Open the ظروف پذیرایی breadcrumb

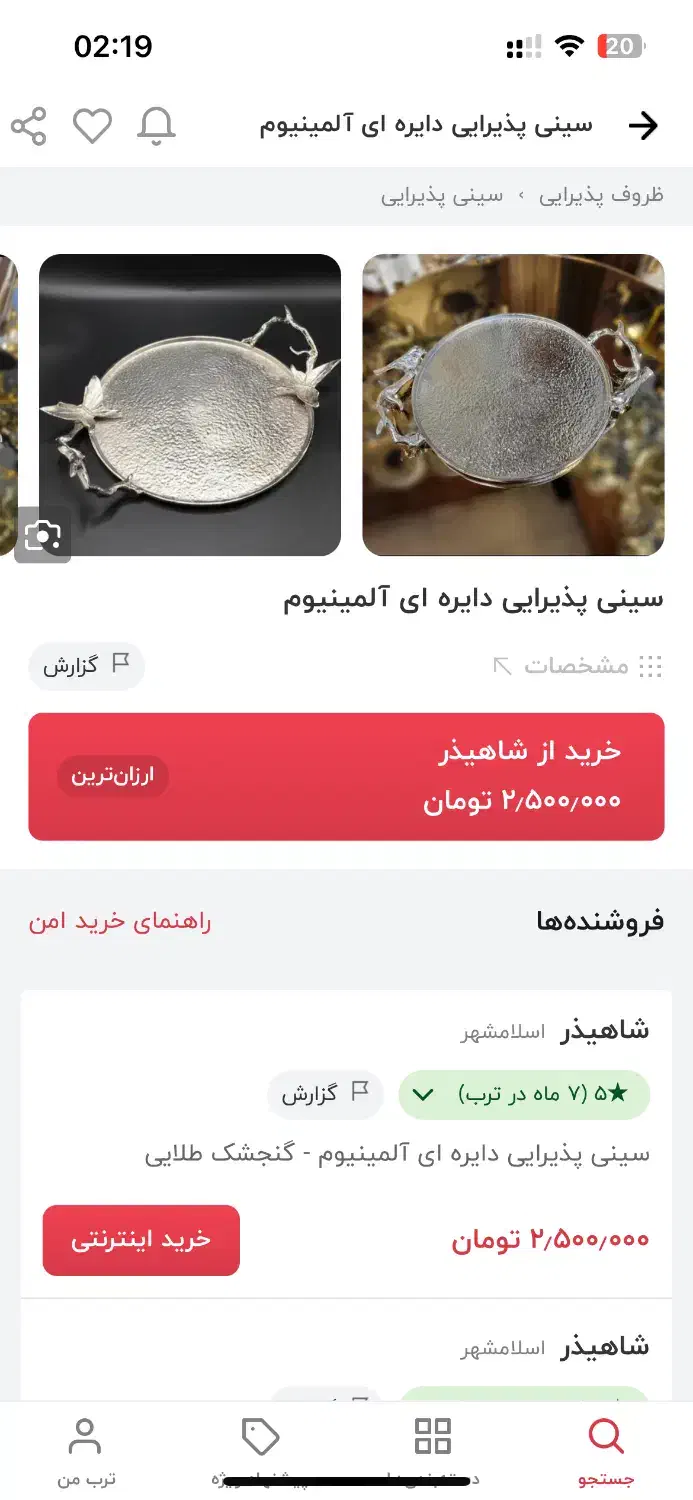[601, 195]
